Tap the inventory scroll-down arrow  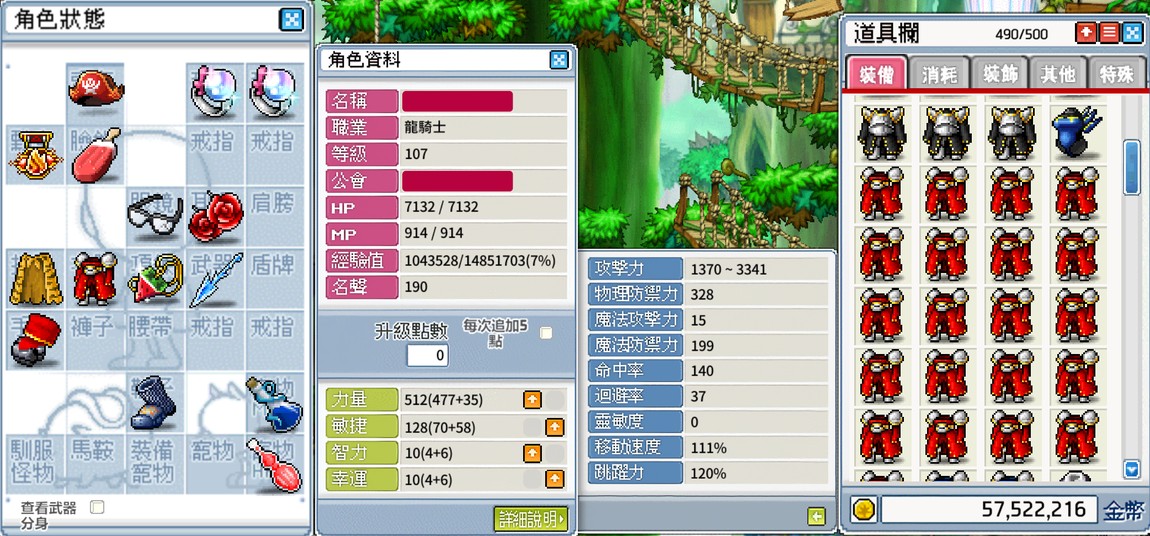coord(1132,468)
